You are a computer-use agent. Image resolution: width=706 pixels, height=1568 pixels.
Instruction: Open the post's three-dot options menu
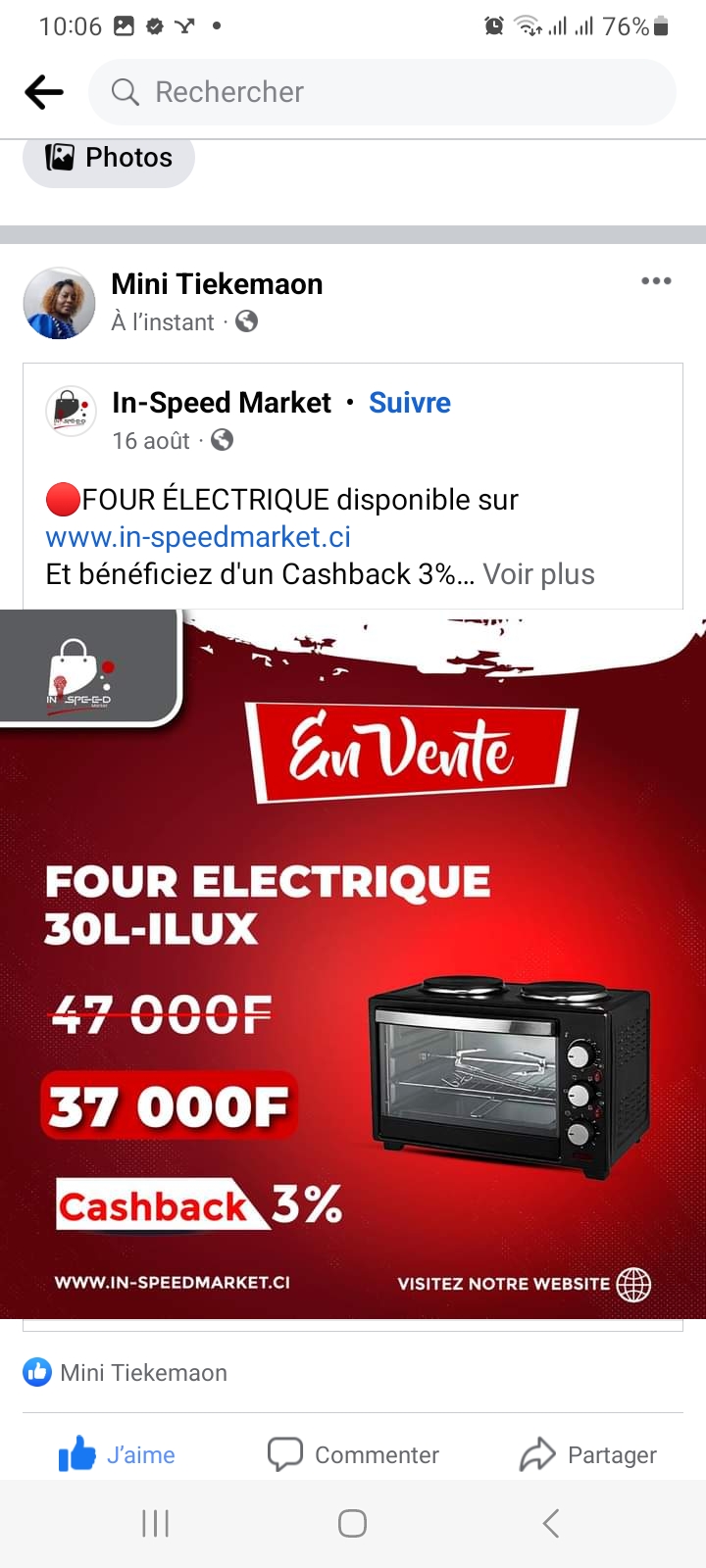(x=656, y=281)
